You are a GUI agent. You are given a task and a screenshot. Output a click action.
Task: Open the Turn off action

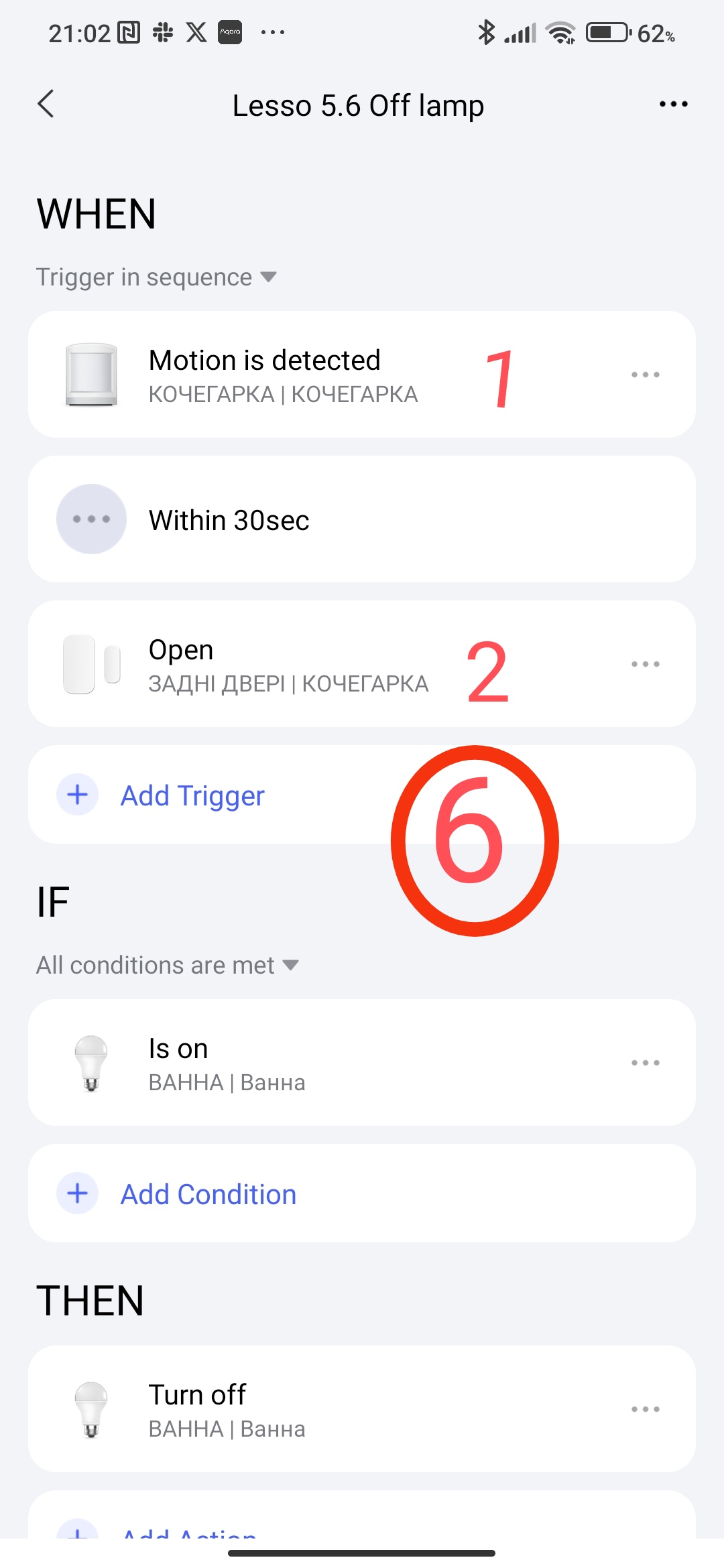point(268,1409)
